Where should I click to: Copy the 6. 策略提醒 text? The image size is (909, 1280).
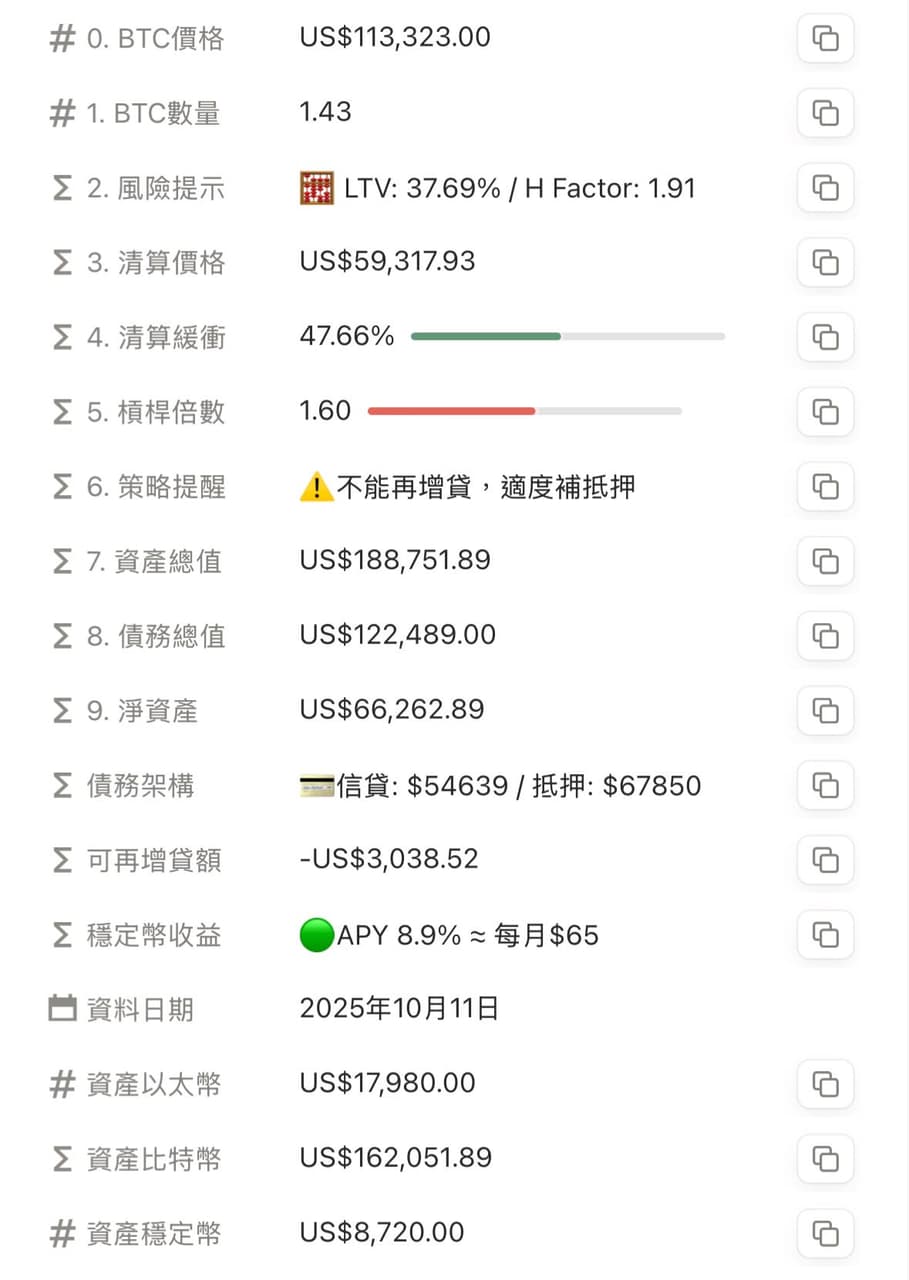(825, 486)
